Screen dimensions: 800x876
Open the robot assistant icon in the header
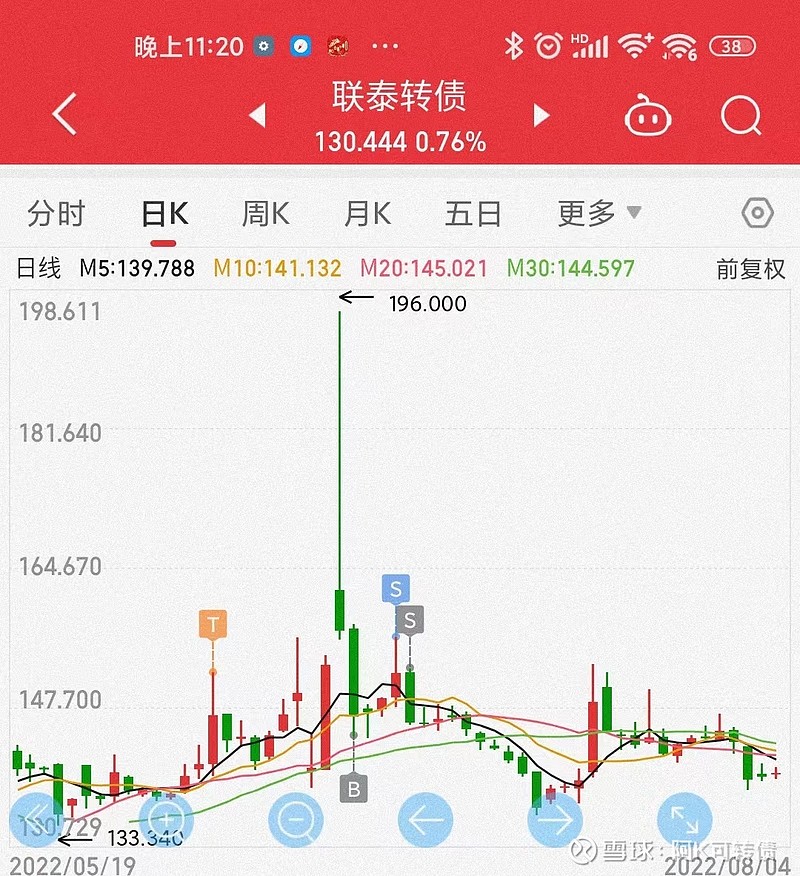pyautogui.click(x=647, y=115)
